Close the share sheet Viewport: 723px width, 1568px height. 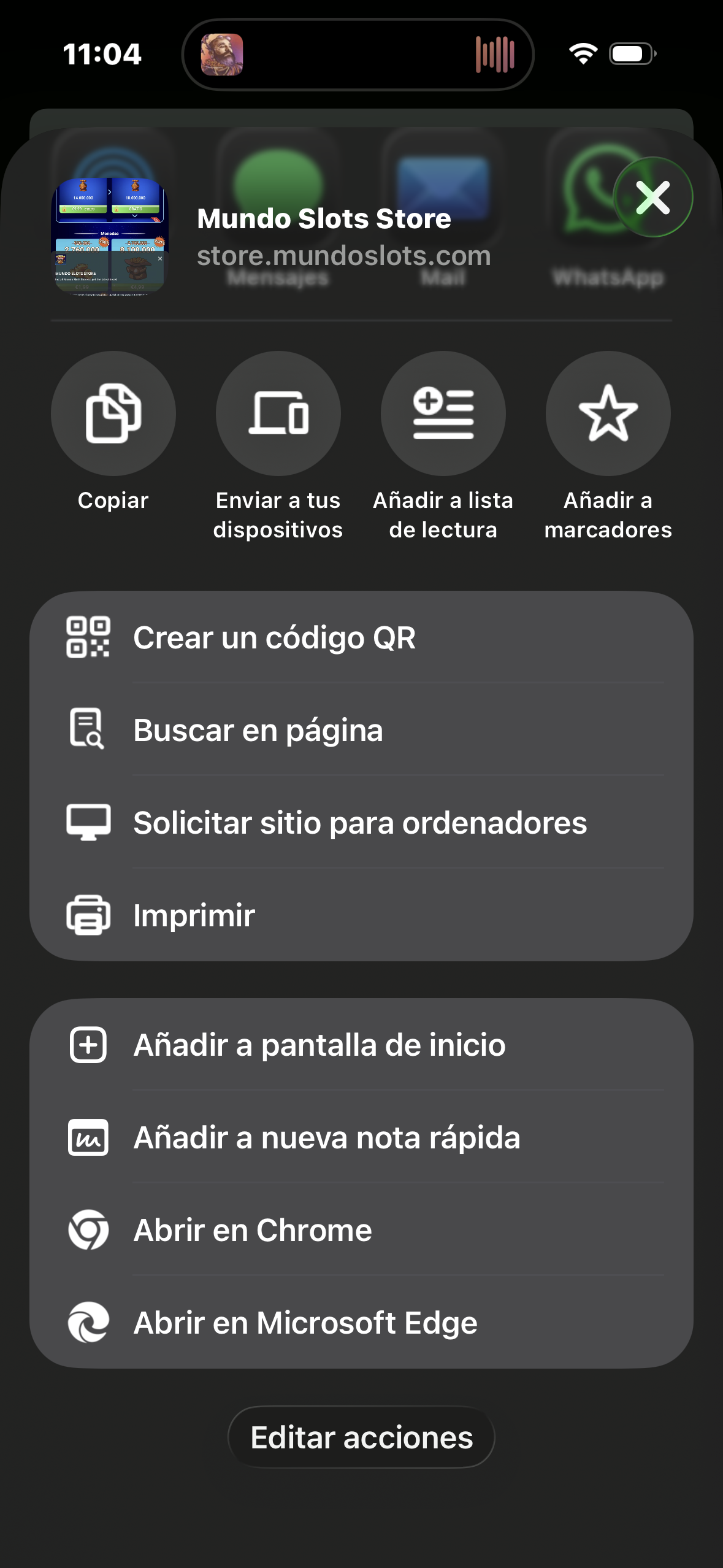point(653,197)
